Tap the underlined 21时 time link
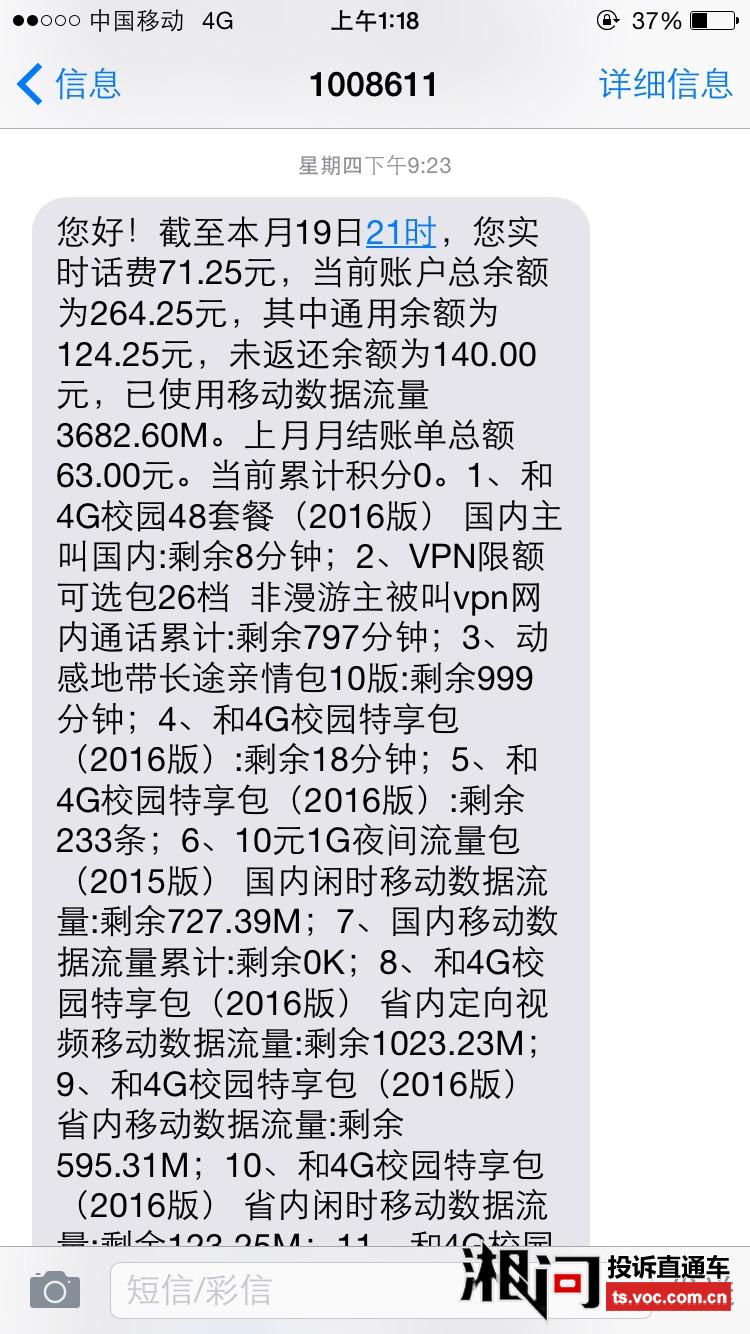The width and height of the screenshot is (750, 1334). click(x=401, y=232)
